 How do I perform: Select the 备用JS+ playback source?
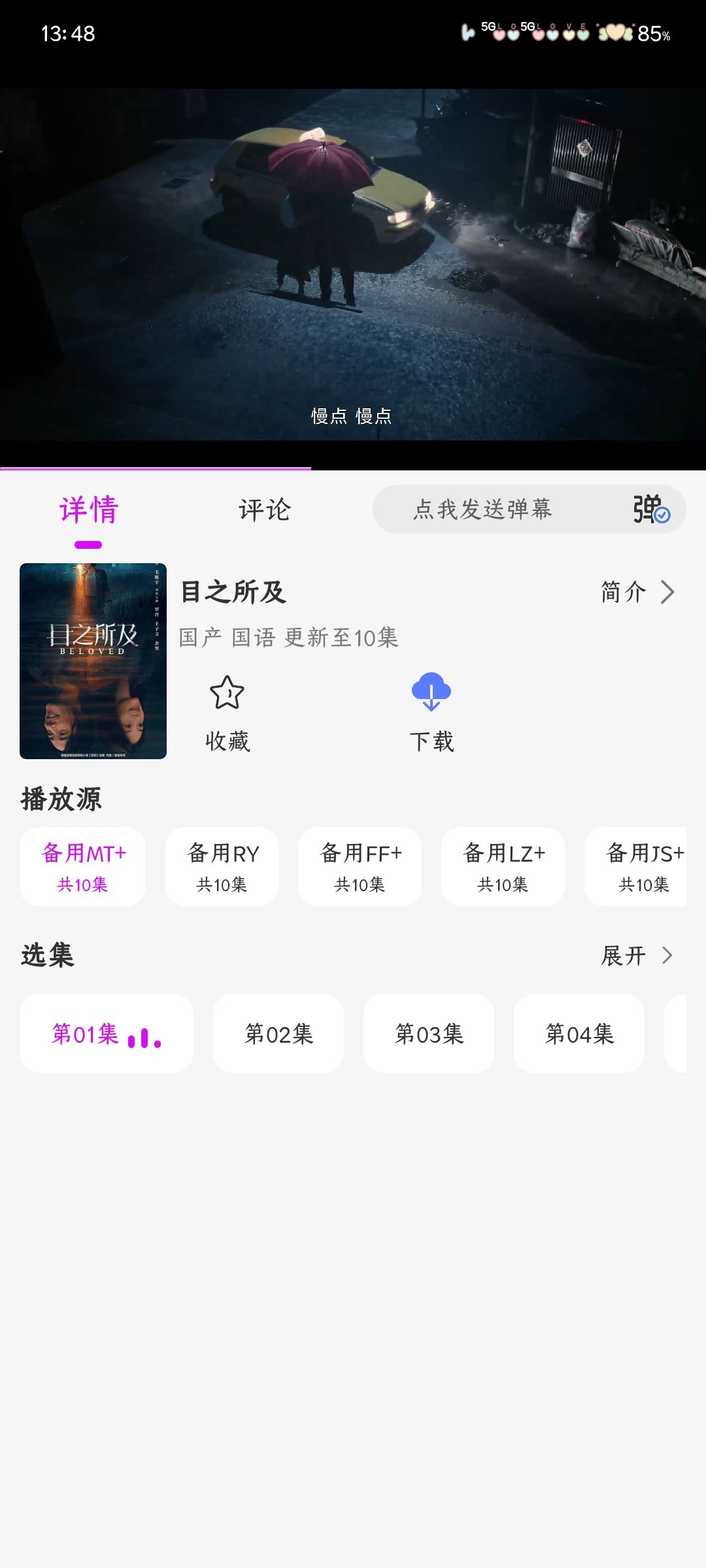(x=644, y=867)
